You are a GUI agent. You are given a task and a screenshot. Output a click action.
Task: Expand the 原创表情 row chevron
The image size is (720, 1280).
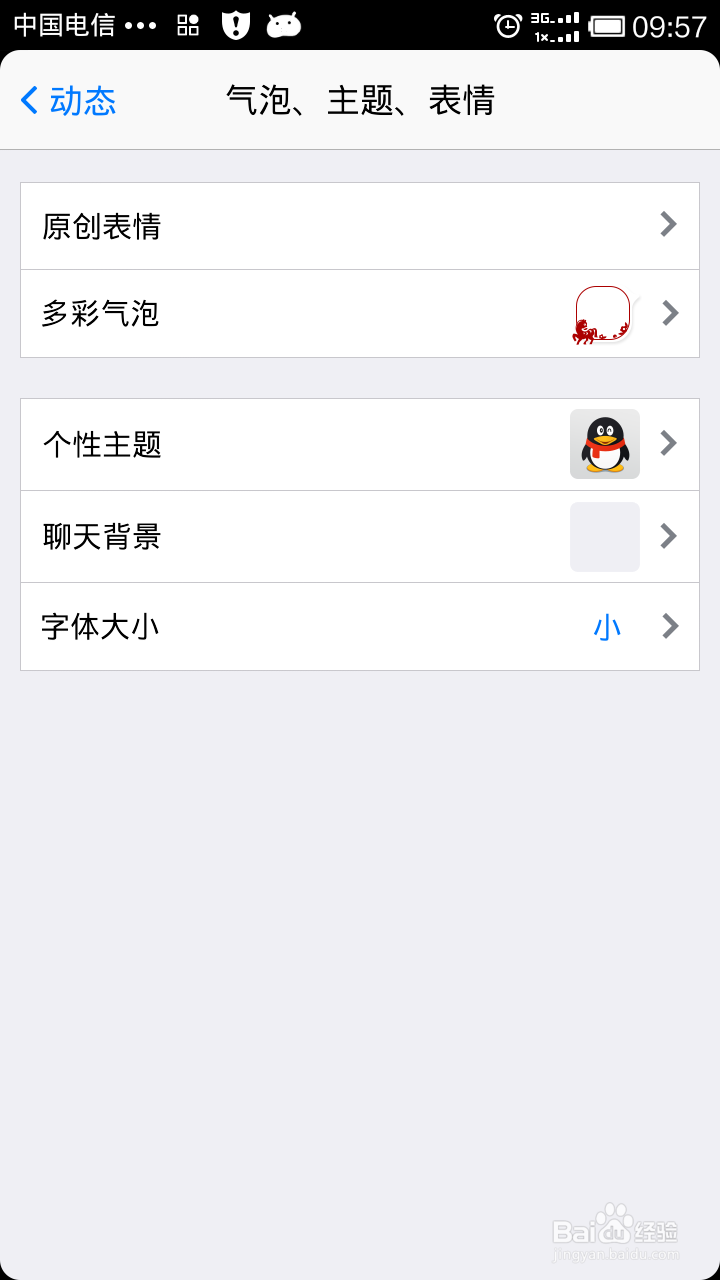[667, 226]
